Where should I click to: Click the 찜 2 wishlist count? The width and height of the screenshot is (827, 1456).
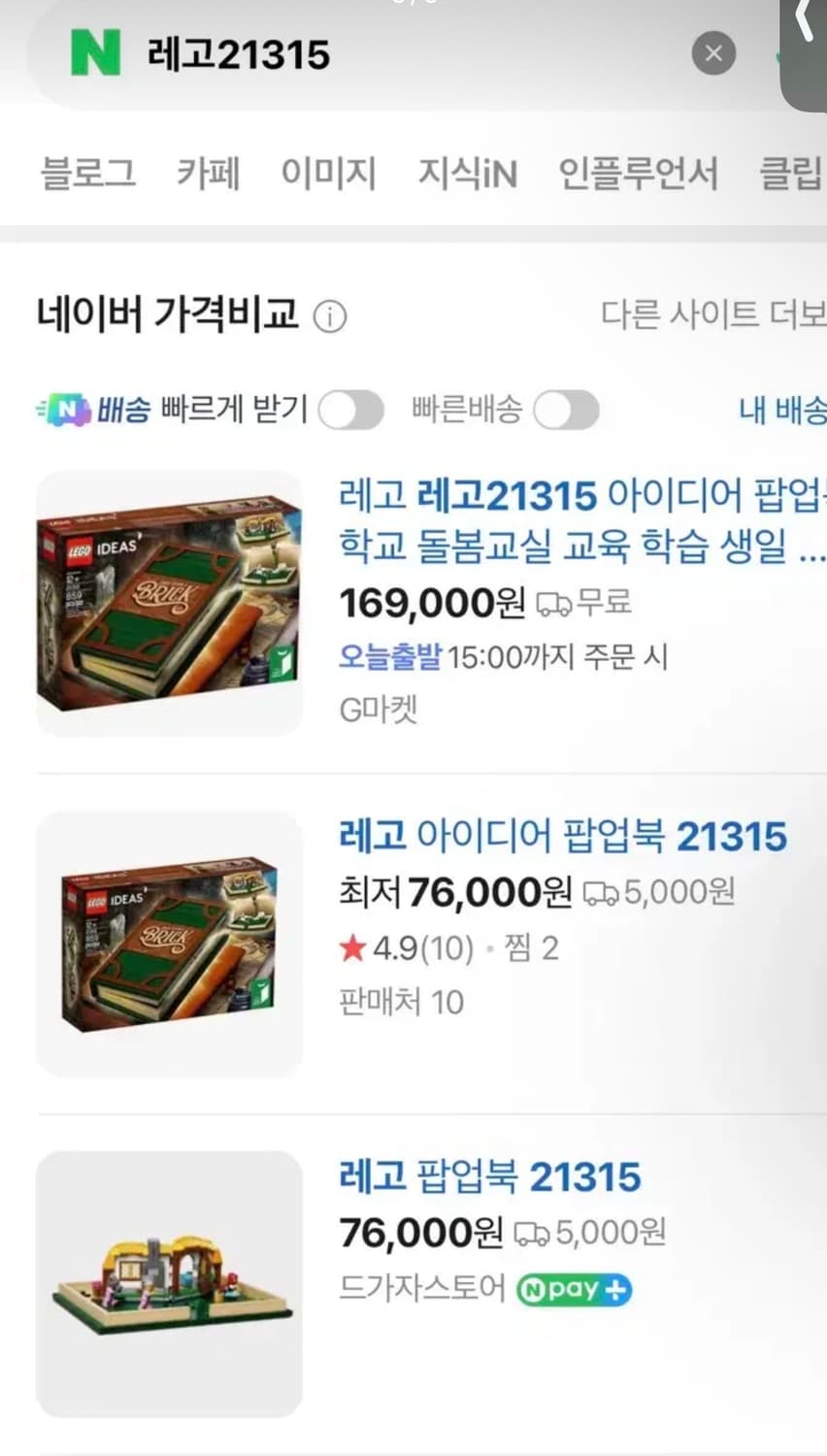pyautogui.click(x=531, y=948)
